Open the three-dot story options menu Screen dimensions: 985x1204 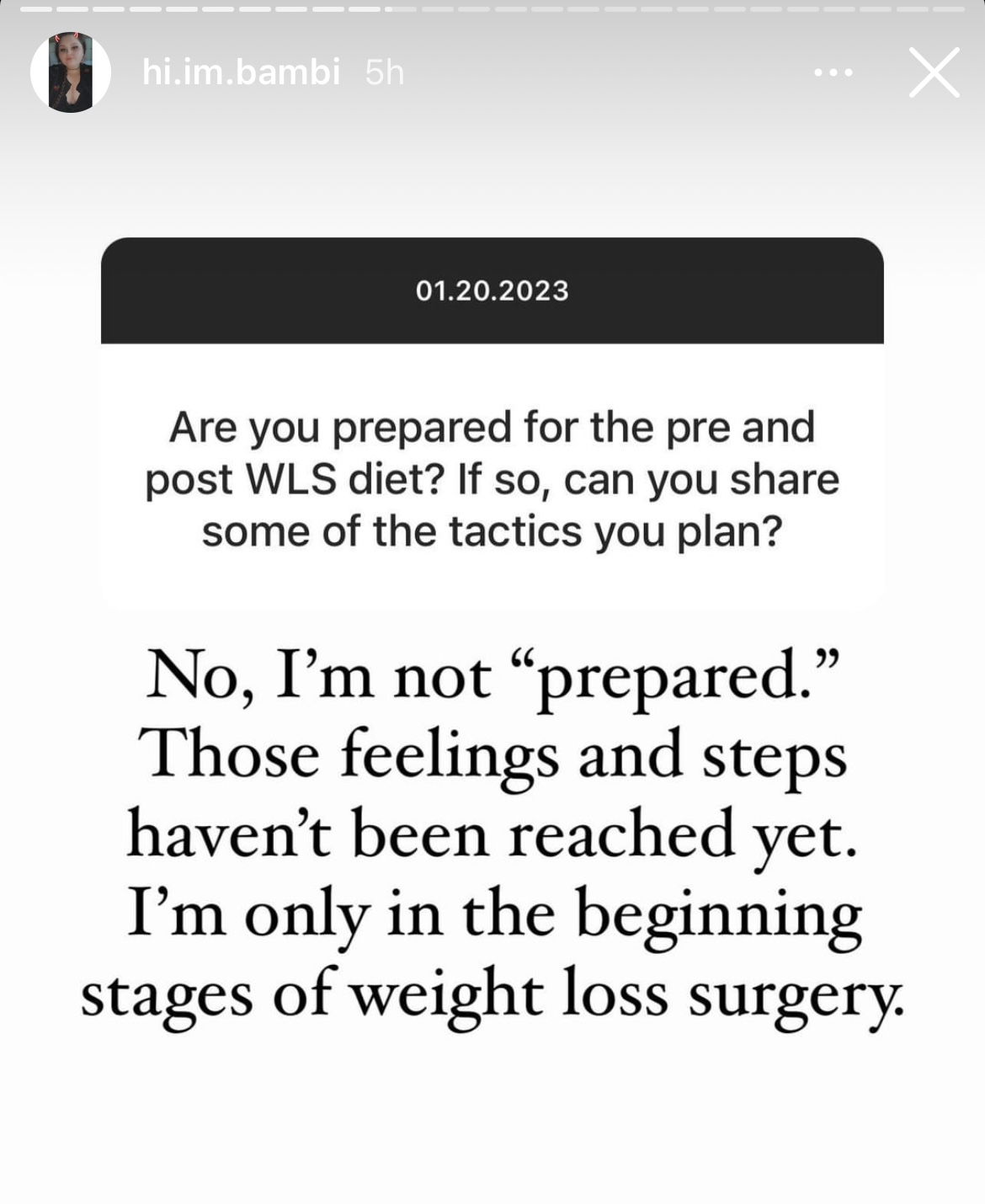[833, 73]
